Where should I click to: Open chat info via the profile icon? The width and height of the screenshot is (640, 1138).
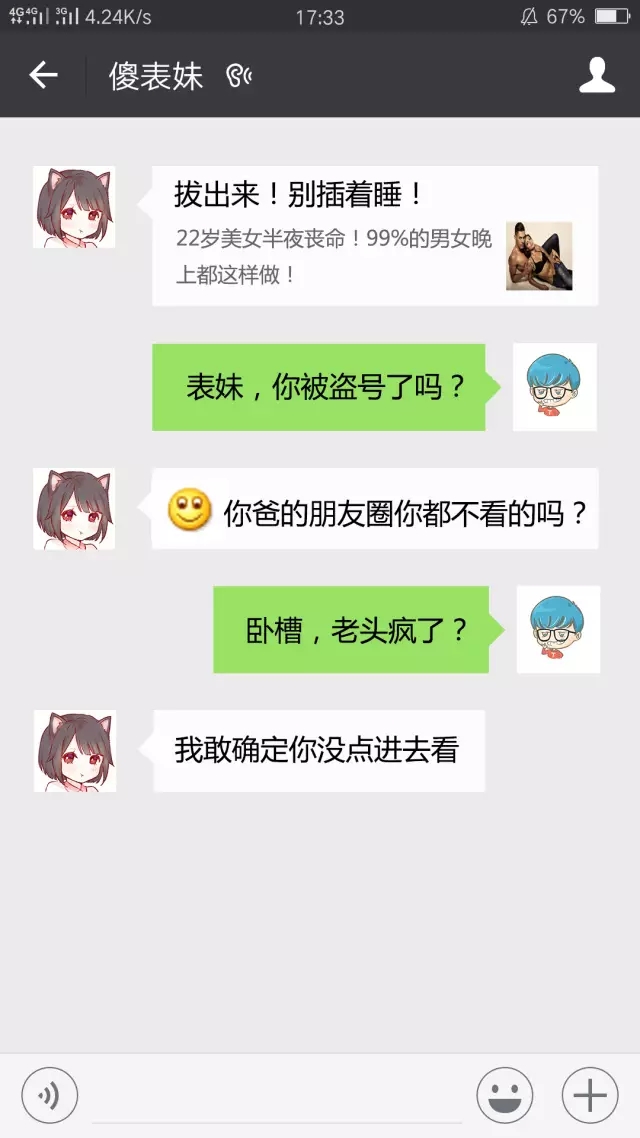(x=597, y=76)
